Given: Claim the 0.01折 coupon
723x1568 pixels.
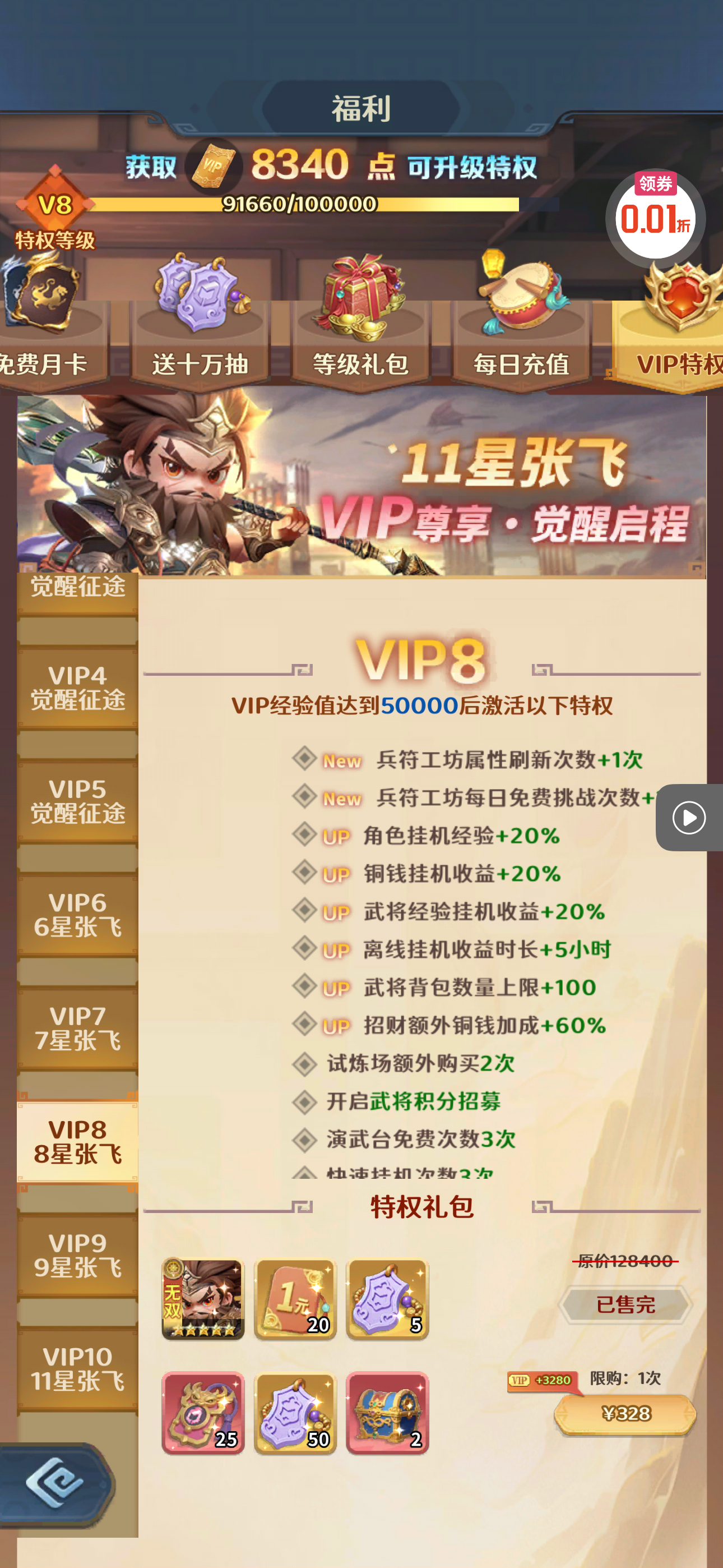Looking at the screenshot, I should coord(655,216).
